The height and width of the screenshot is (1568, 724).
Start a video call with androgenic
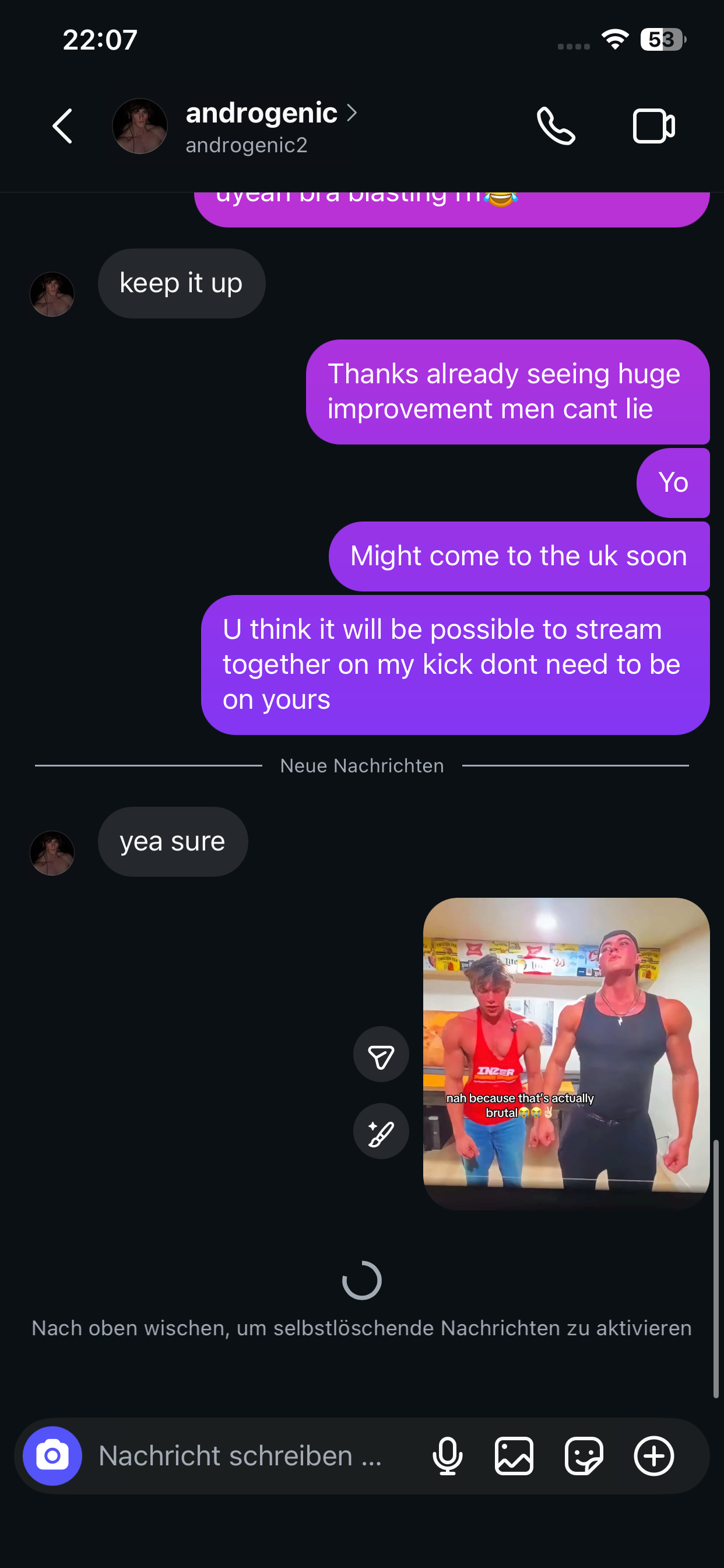[653, 126]
